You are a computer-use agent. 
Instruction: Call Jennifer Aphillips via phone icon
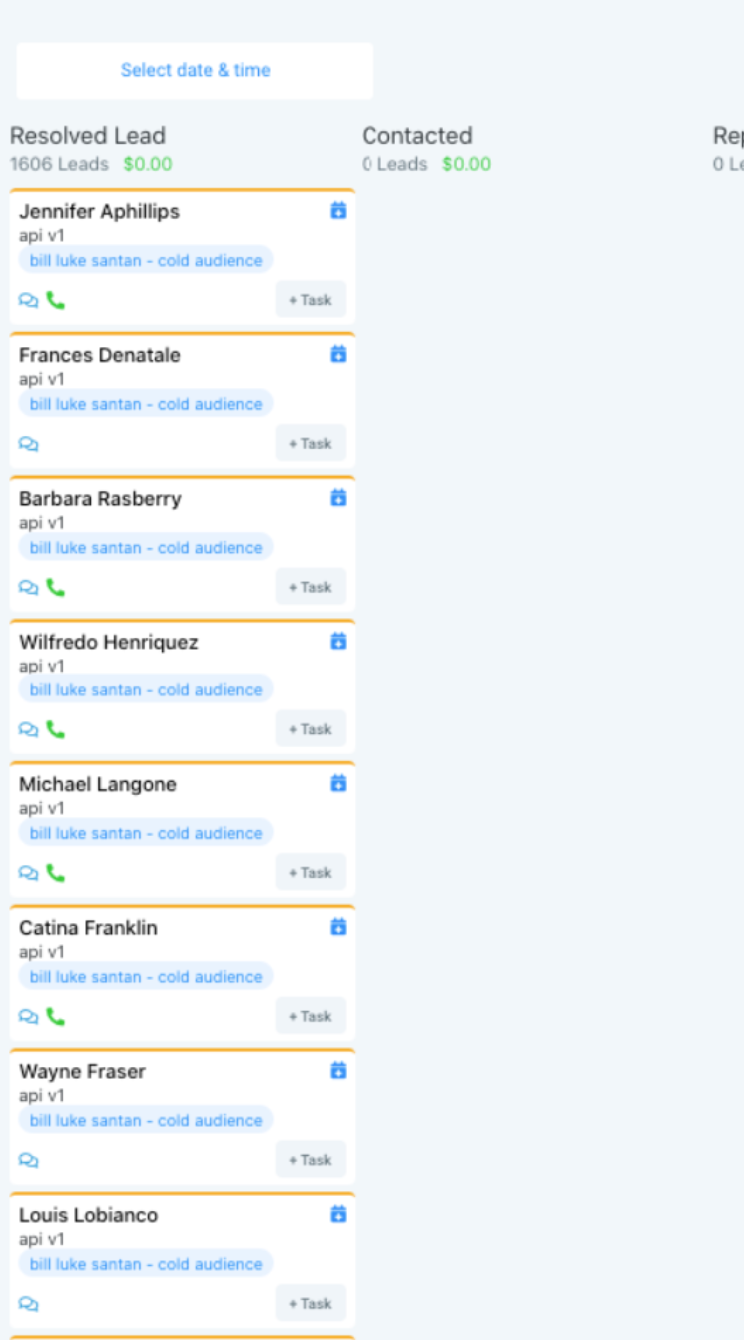click(x=55, y=300)
